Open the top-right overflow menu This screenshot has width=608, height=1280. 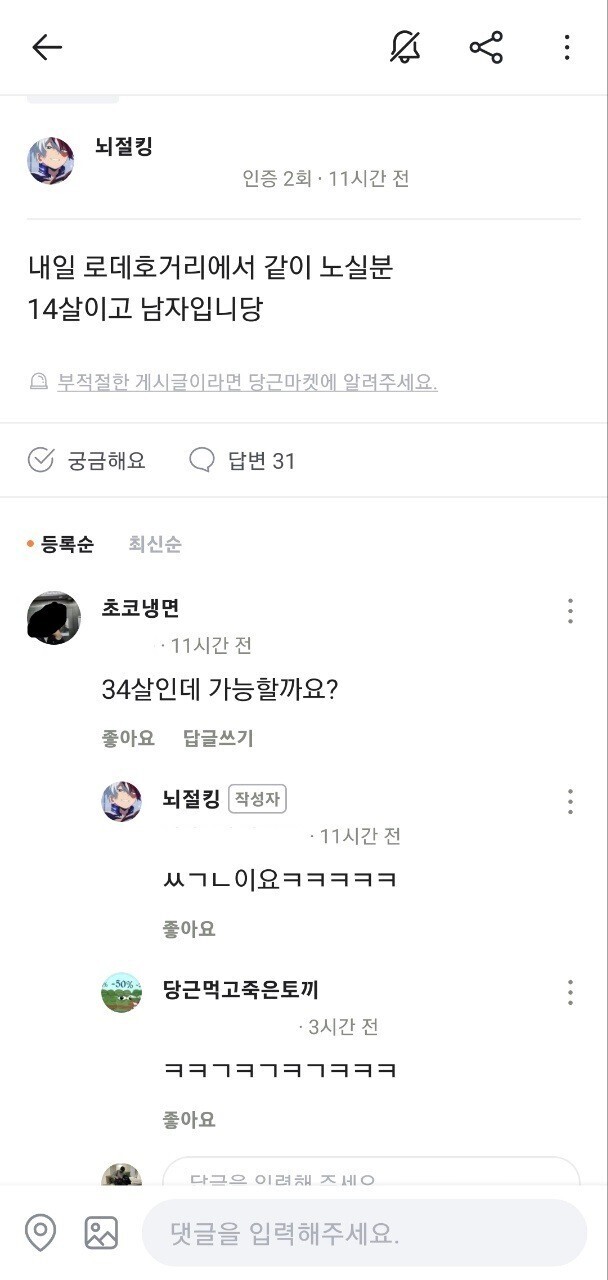tap(566, 47)
